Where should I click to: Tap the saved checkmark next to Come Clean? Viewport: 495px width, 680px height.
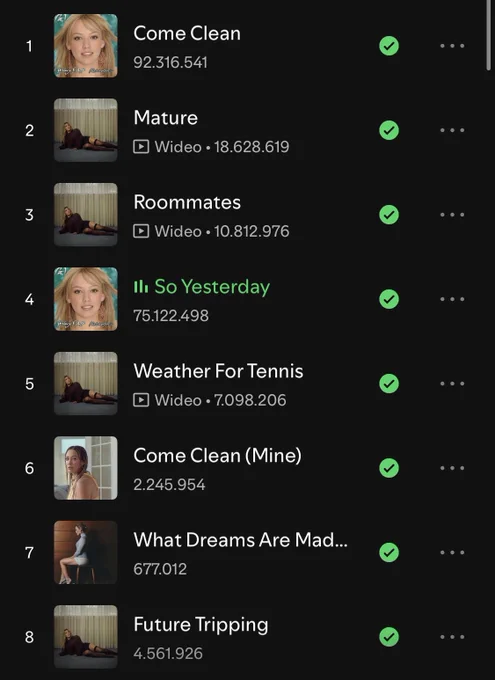pos(389,46)
